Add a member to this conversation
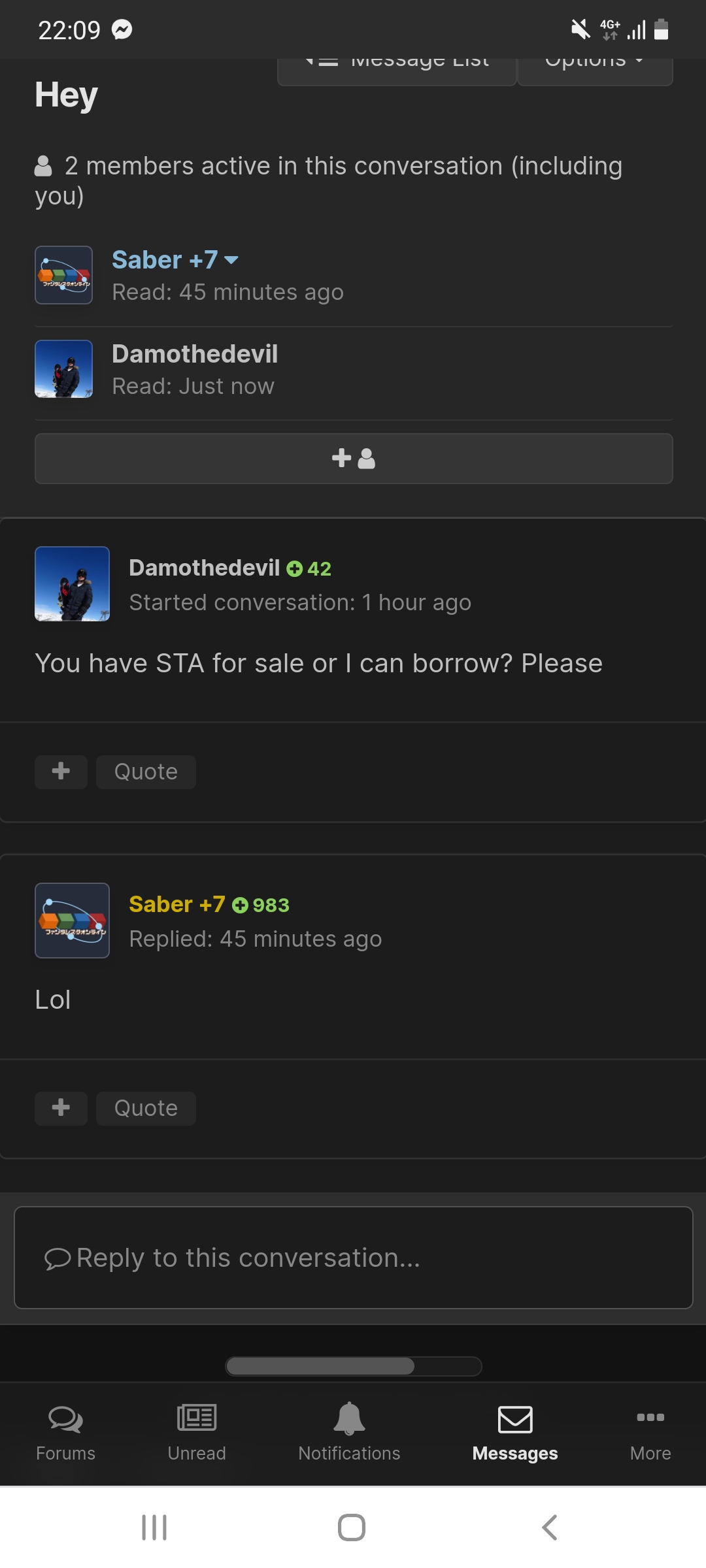 (354, 459)
